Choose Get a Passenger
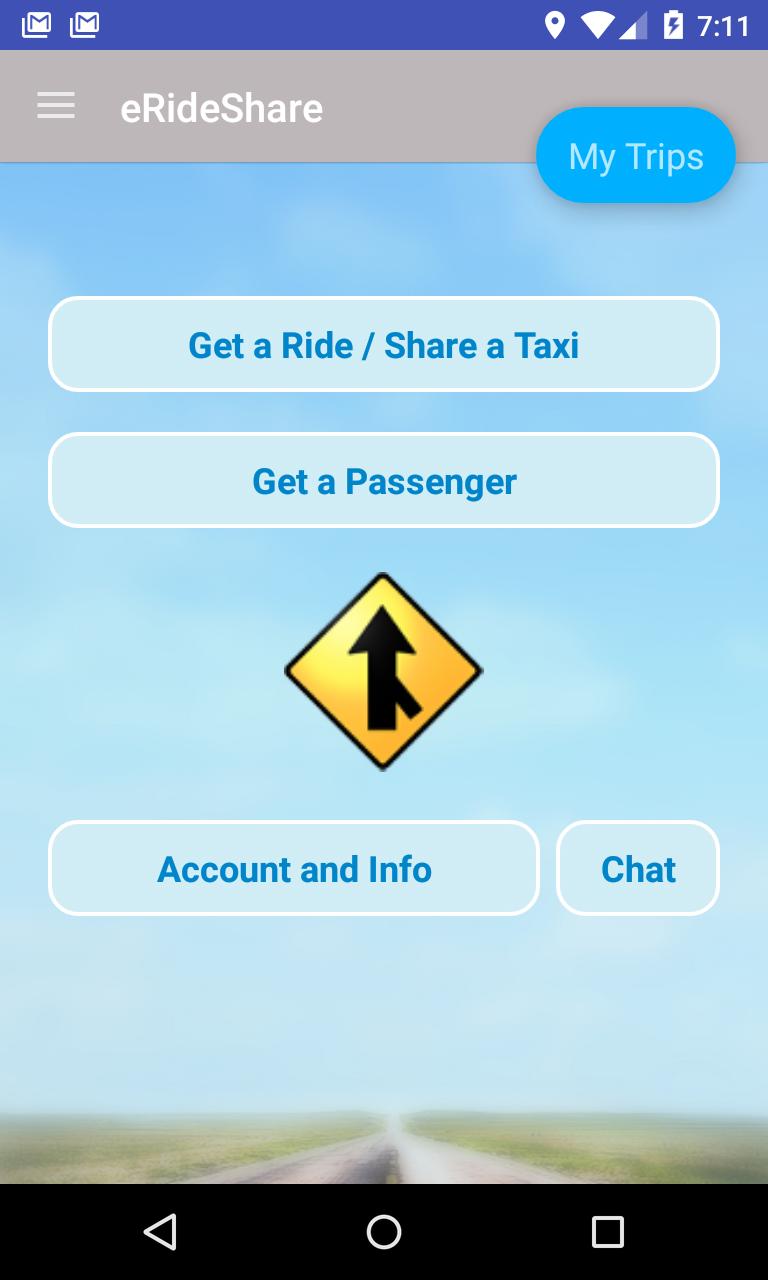768x1280 pixels. click(x=384, y=481)
